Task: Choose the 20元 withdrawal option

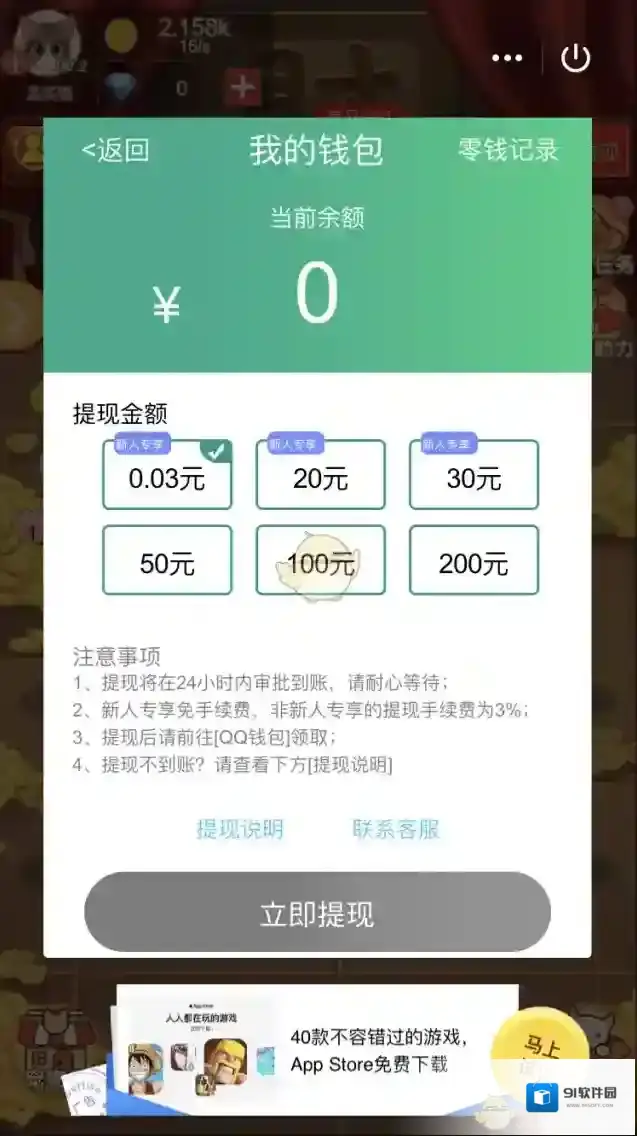Action: pyautogui.click(x=320, y=476)
